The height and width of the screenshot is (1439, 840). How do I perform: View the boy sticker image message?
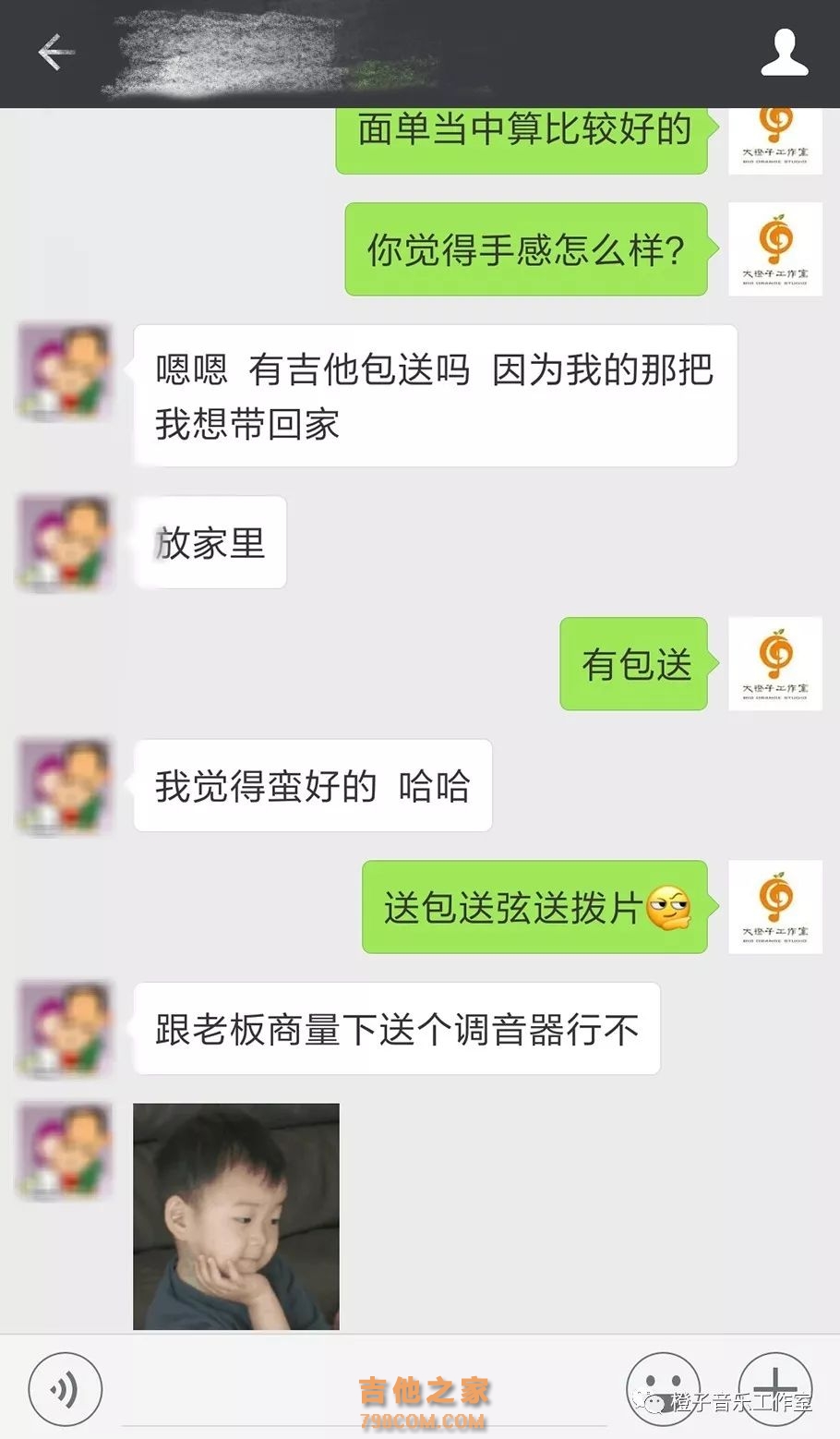pos(236,1216)
